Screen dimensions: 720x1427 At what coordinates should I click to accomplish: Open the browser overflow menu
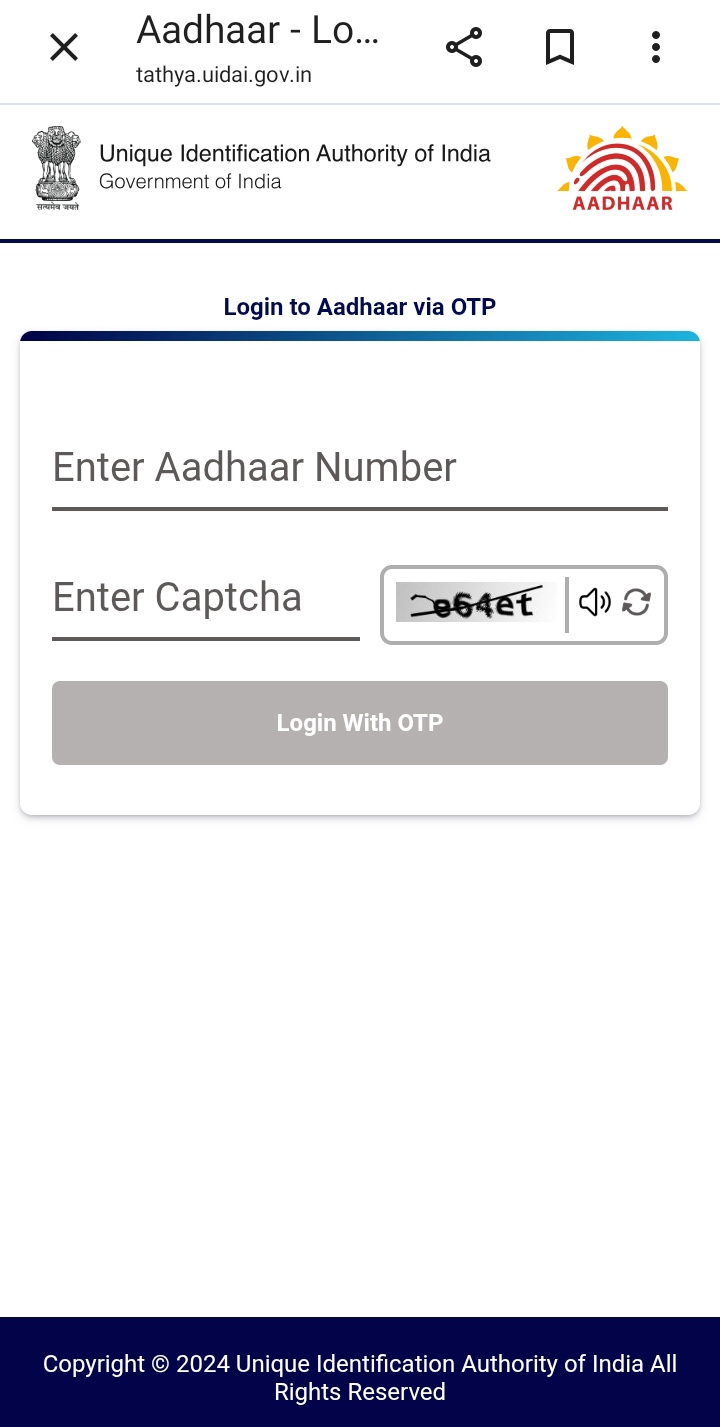pos(655,47)
